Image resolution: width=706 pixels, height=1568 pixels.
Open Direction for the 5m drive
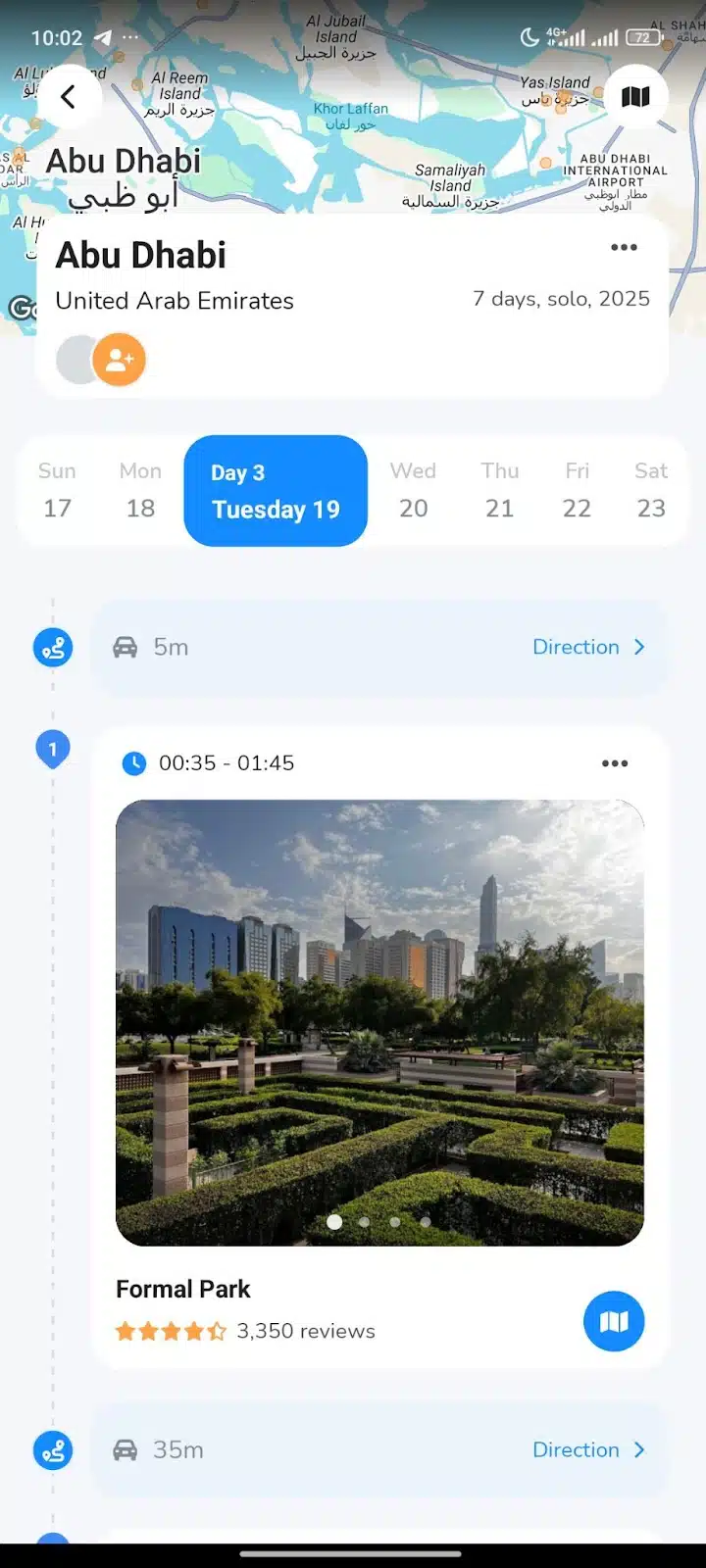(x=588, y=647)
